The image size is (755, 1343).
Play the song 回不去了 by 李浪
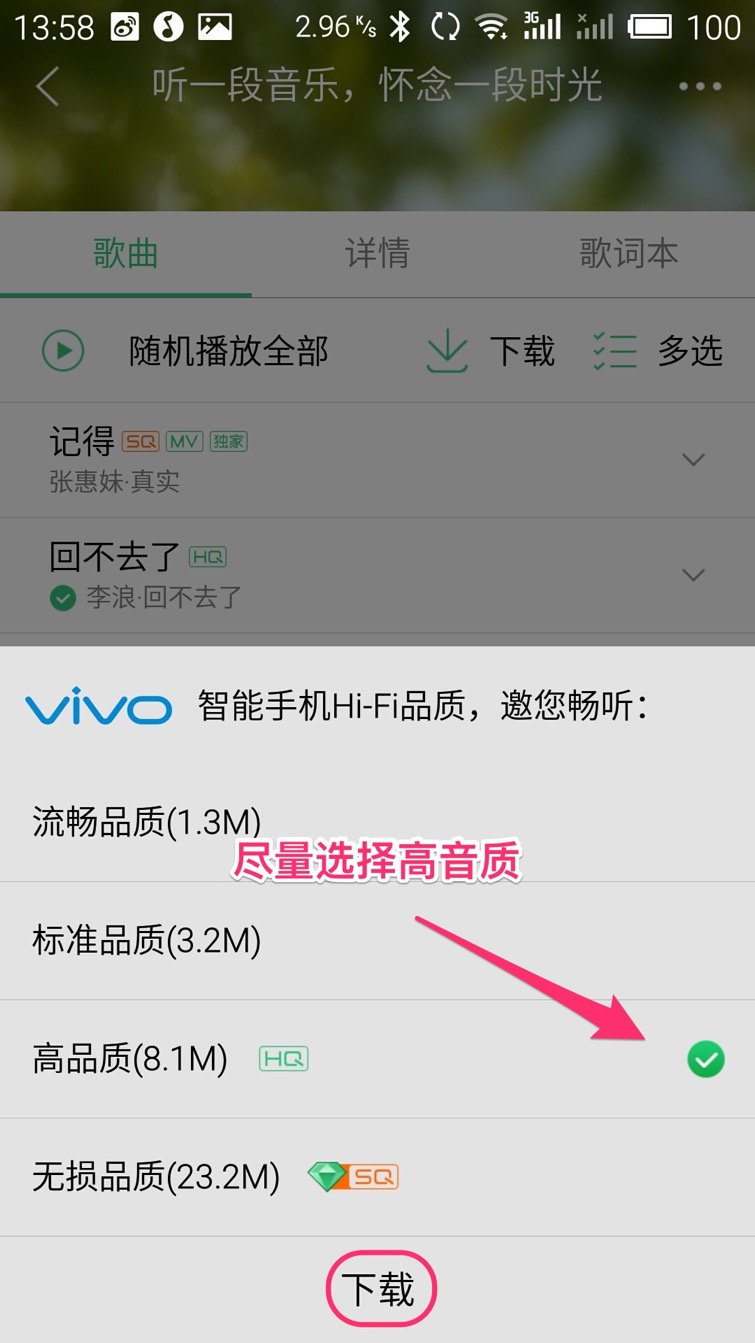(300, 575)
